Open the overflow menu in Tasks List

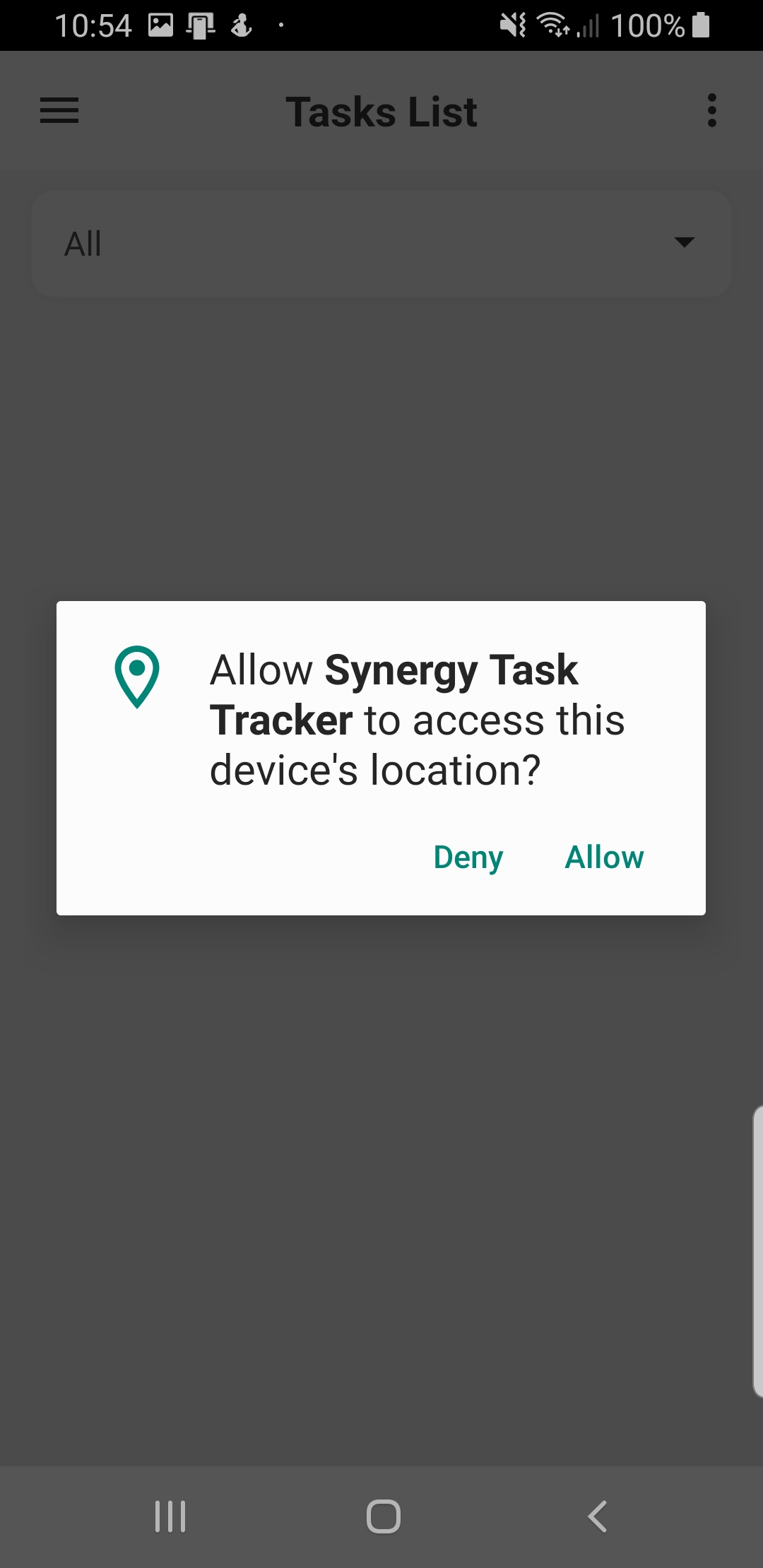click(x=711, y=111)
